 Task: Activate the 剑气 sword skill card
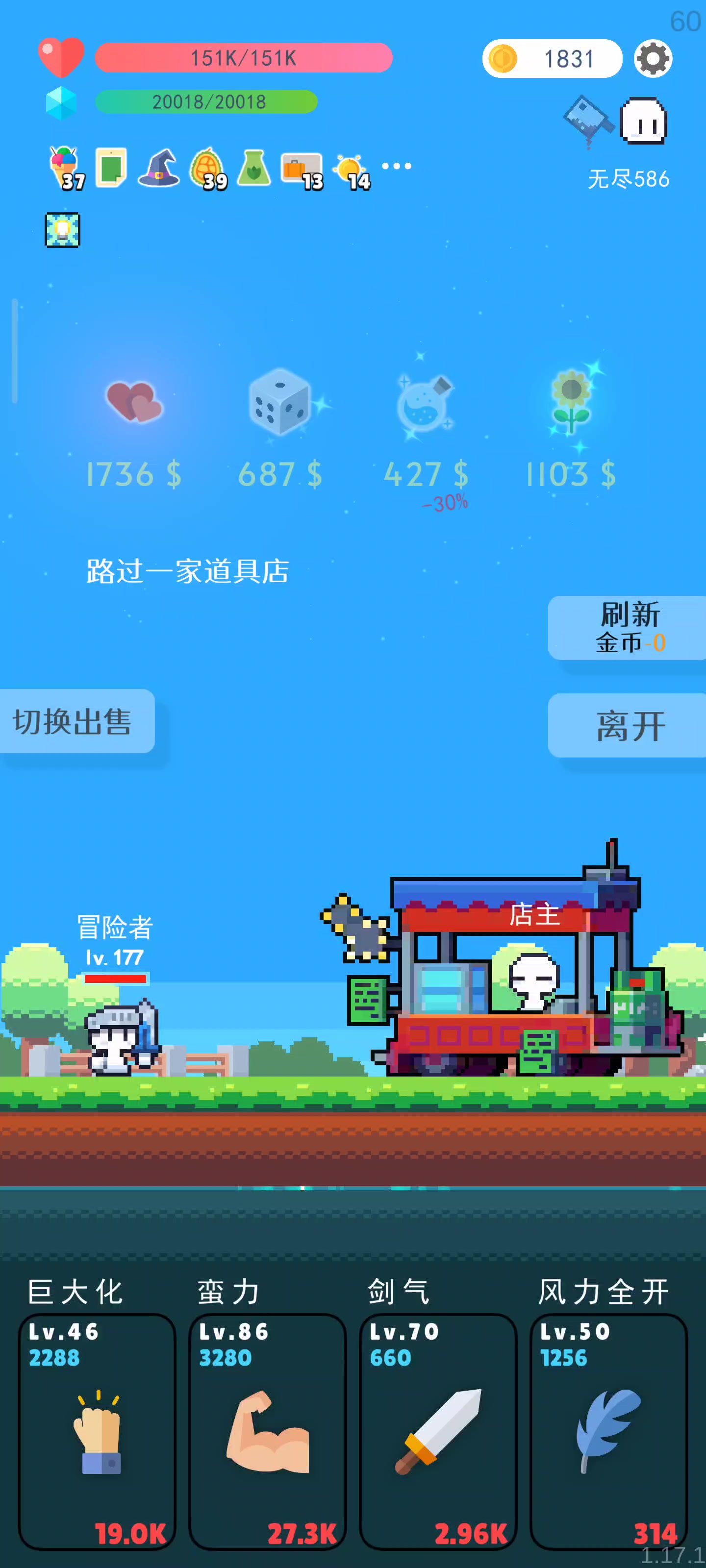coord(438,1431)
